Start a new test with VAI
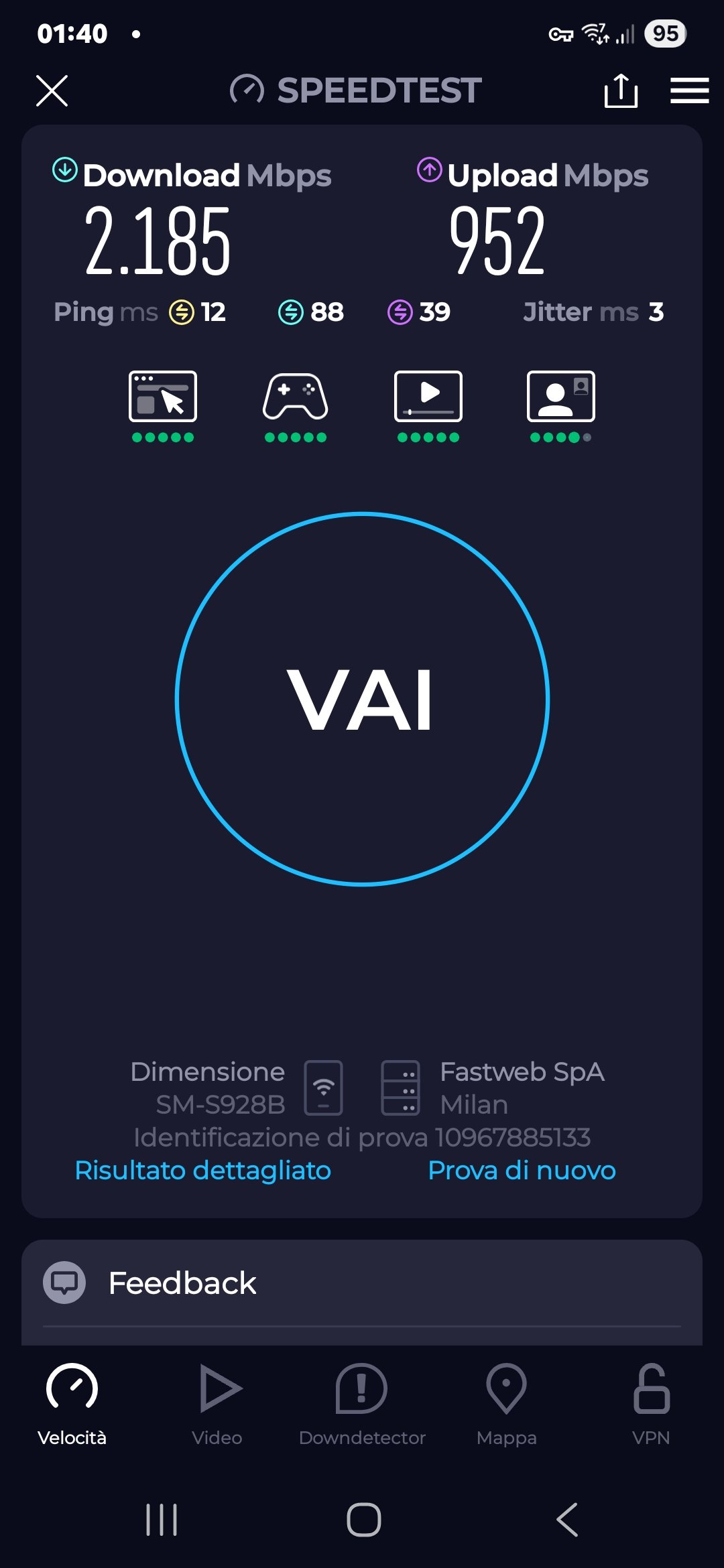Viewport: 724px width, 1568px height. click(x=362, y=699)
